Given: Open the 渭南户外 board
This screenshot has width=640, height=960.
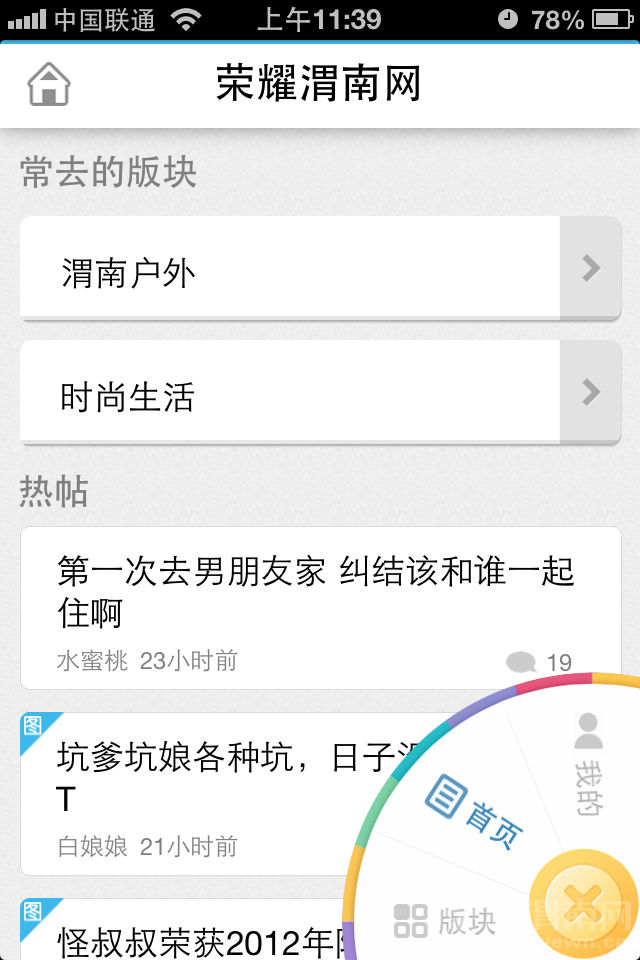Looking at the screenshot, I should tap(290, 271).
